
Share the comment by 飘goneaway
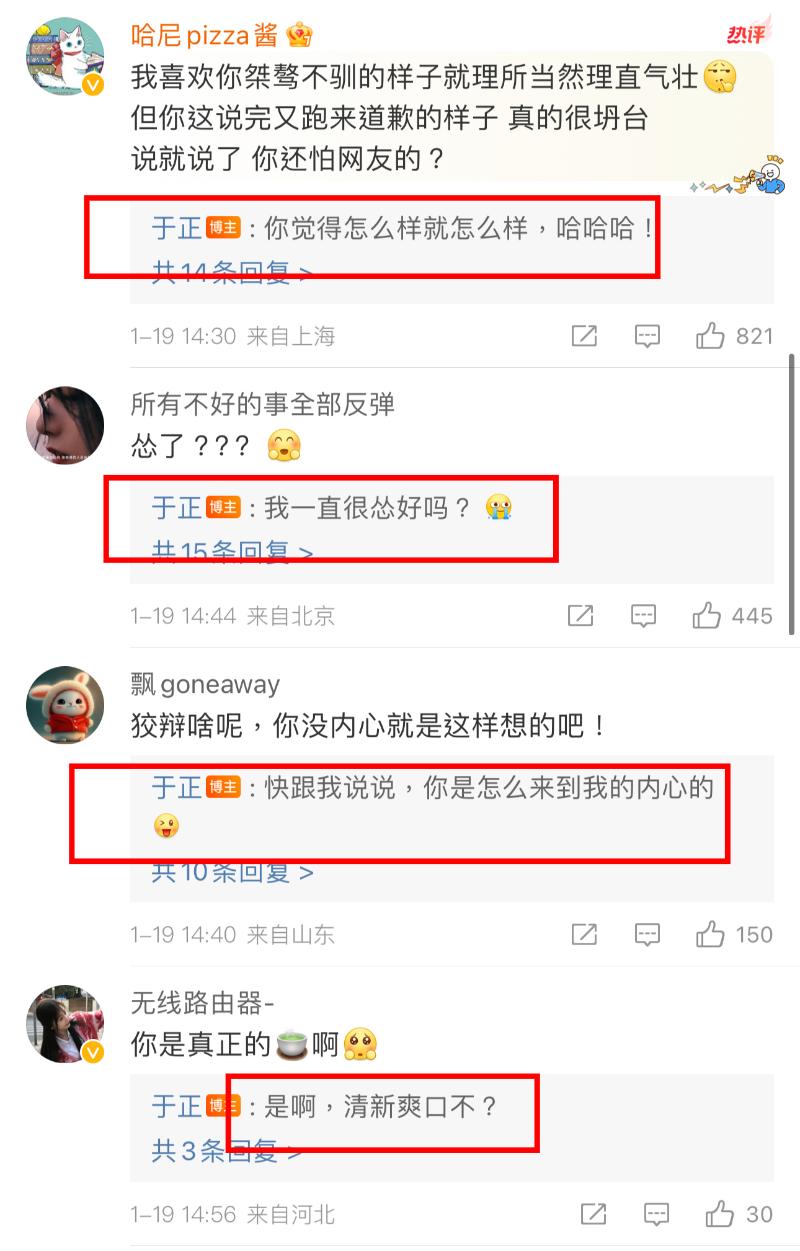(584, 934)
